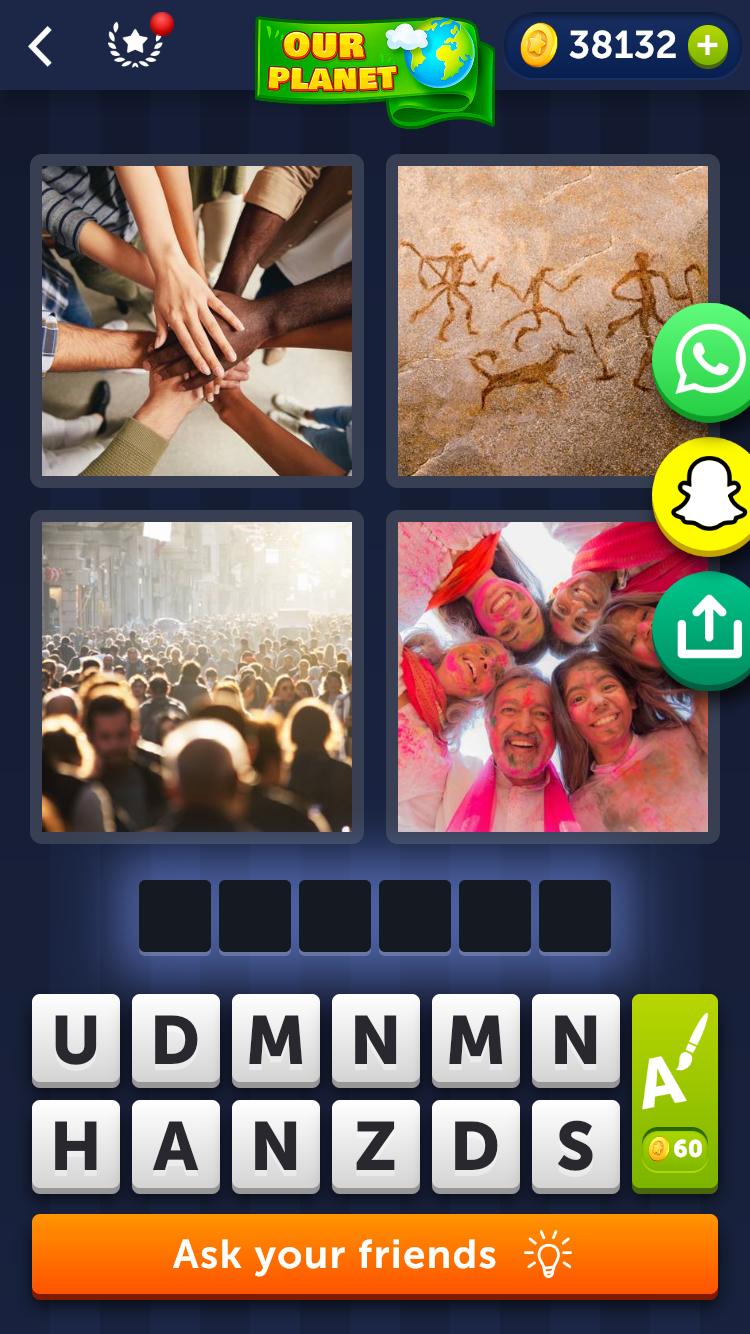
Task: Enlarge the cave painting photo
Action: click(553, 321)
